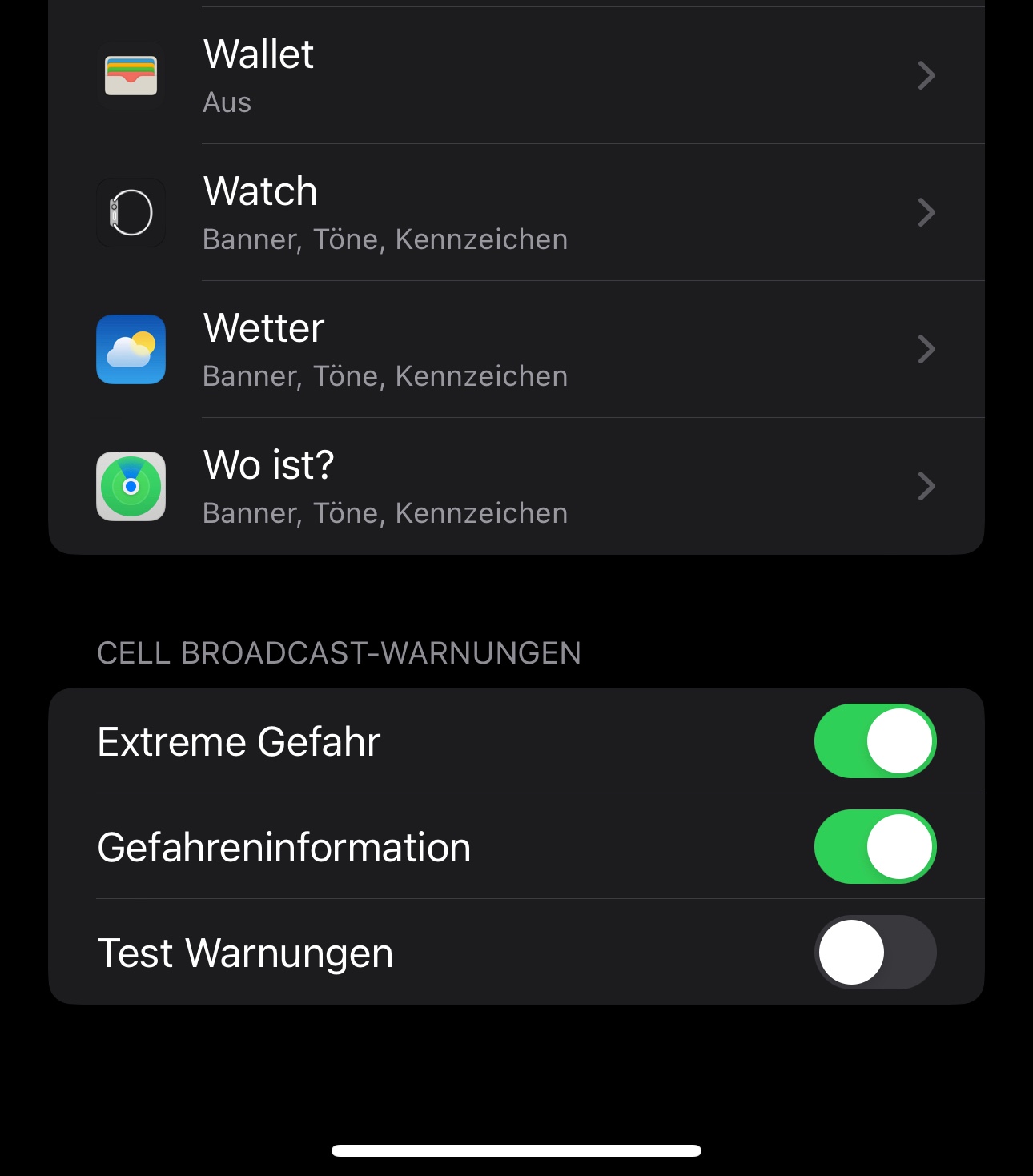
Task: Disable Extreme Gefahr warnings
Action: 874,741
